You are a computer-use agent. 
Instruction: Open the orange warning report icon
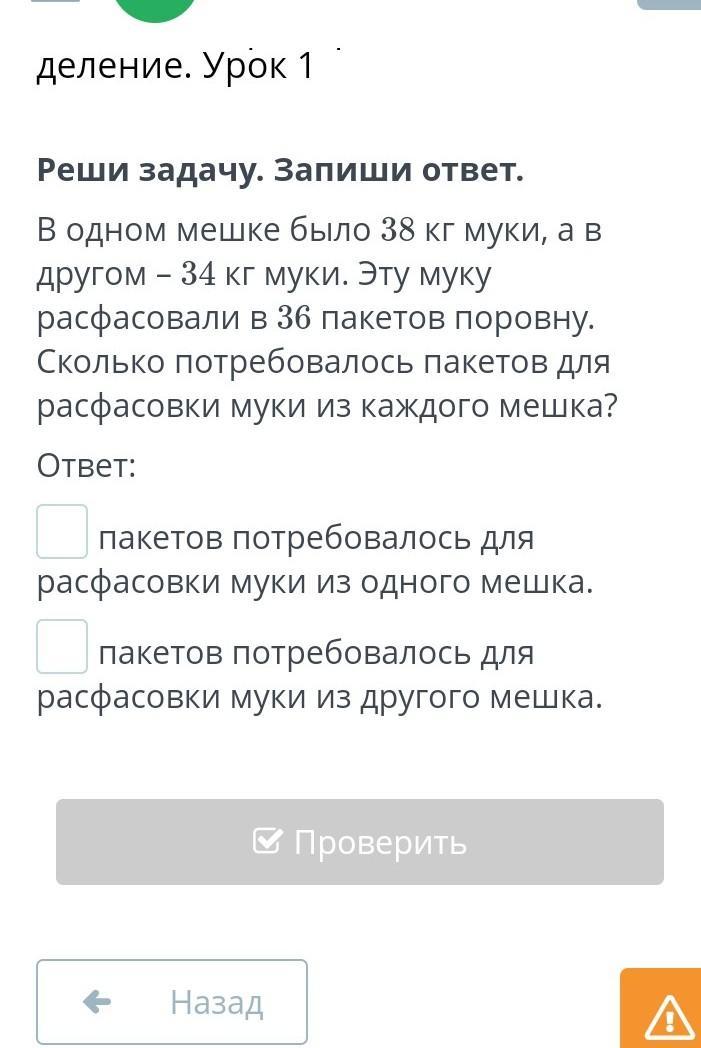(668, 1016)
